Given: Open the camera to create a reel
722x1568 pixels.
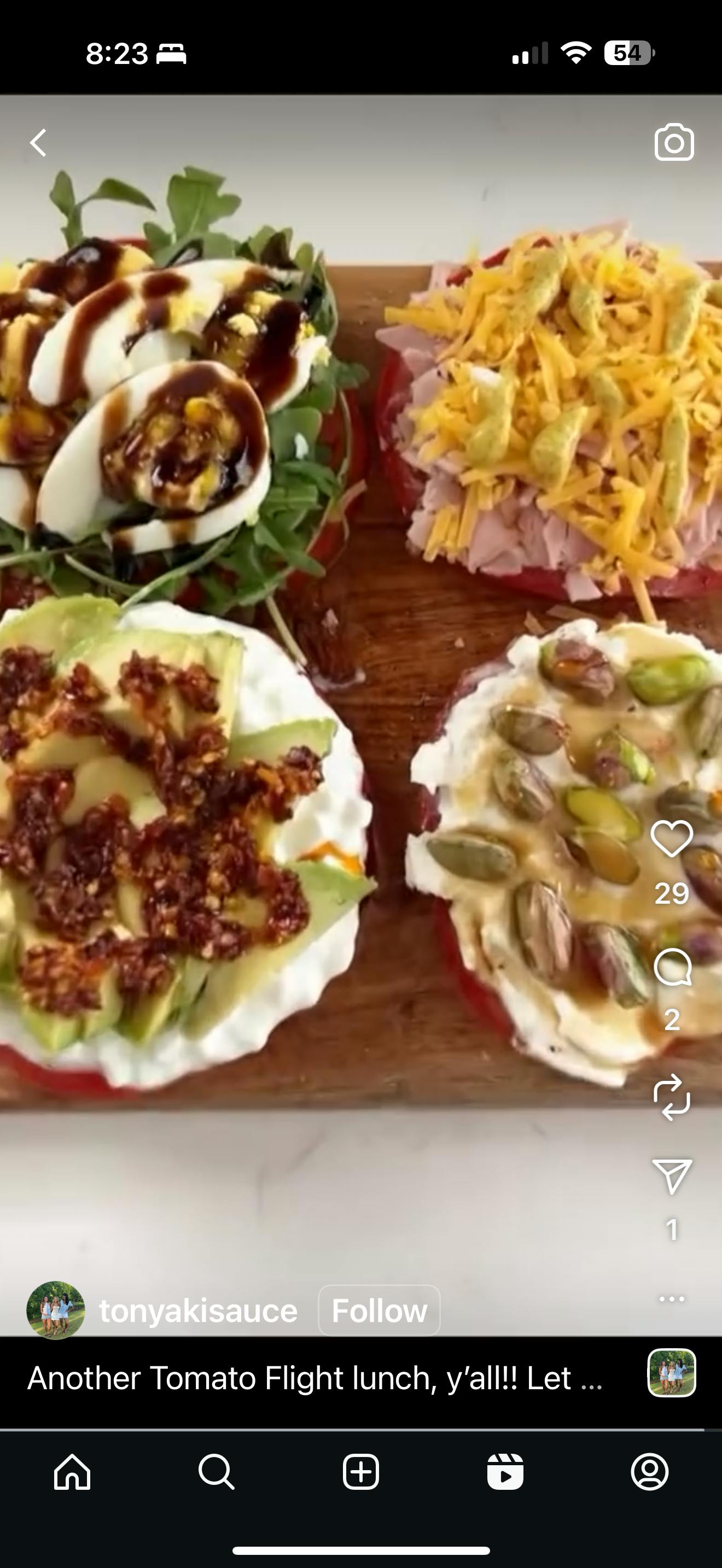Looking at the screenshot, I should (x=673, y=143).
